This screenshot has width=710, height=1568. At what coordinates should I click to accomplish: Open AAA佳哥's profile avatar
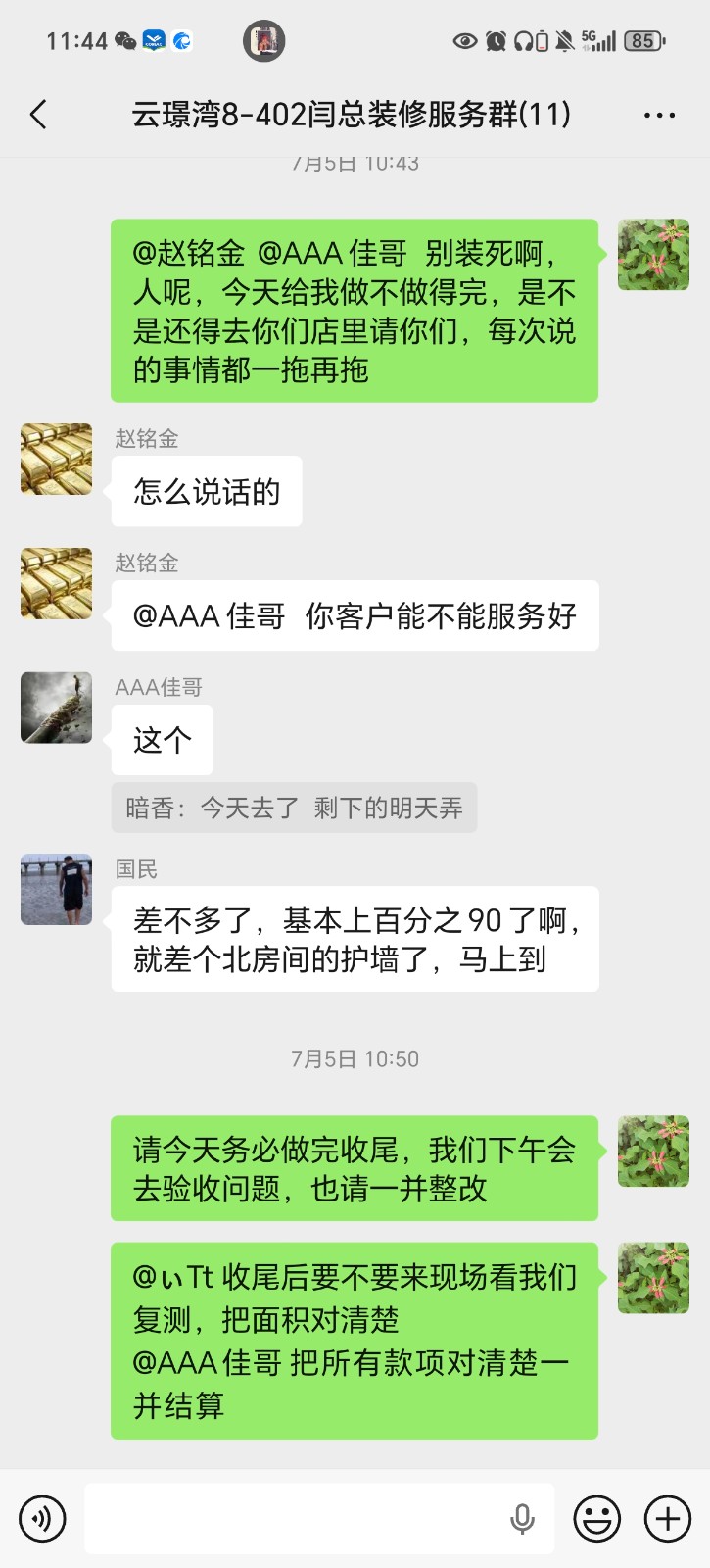coord(57,708)
